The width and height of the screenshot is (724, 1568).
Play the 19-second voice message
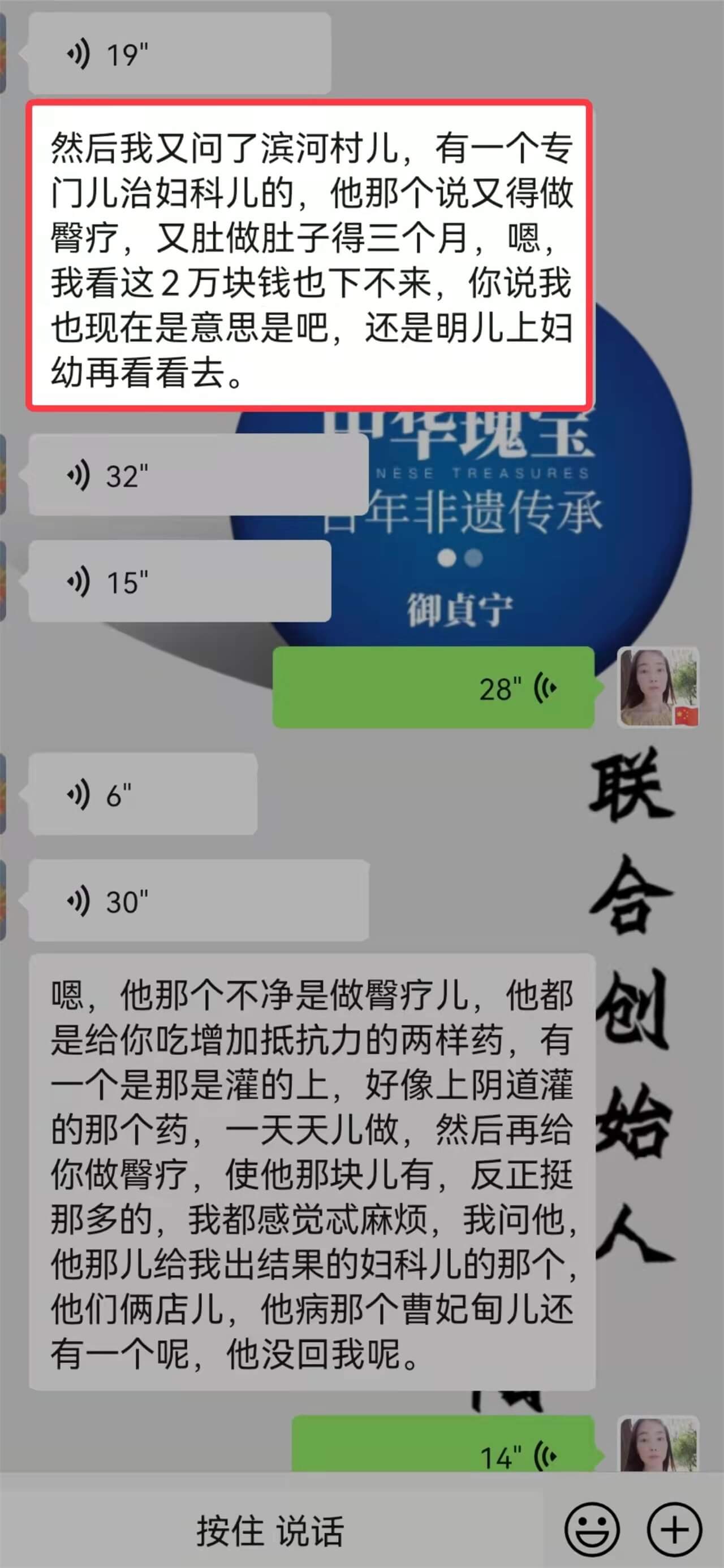pos(180,54)
